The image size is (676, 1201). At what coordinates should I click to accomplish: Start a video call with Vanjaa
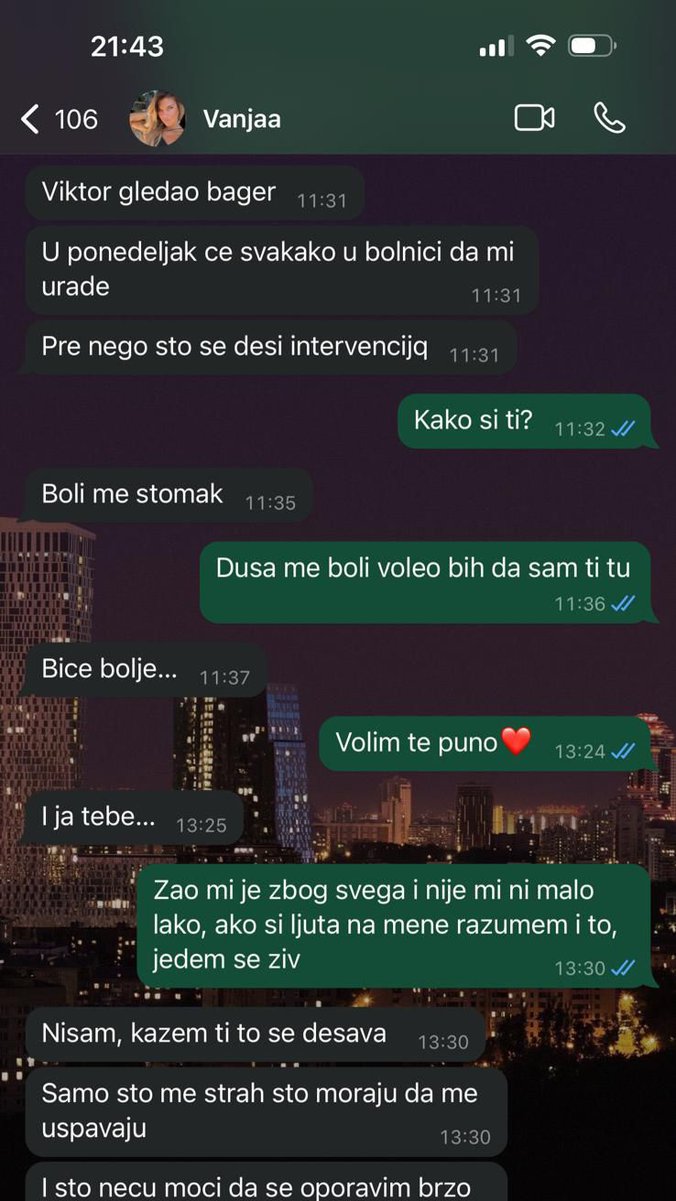[534, 118]
